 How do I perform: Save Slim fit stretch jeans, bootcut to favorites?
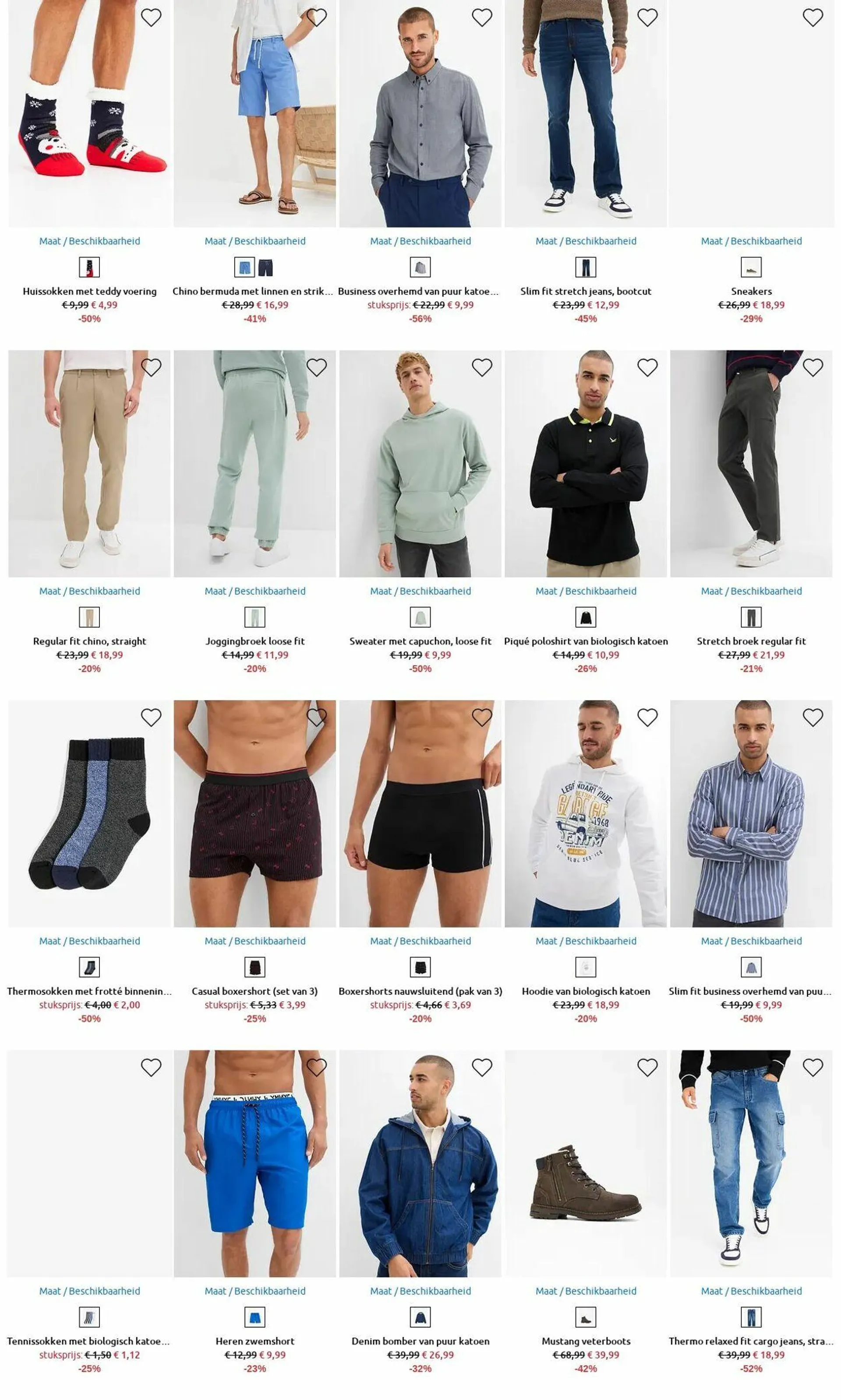(647, 18)
